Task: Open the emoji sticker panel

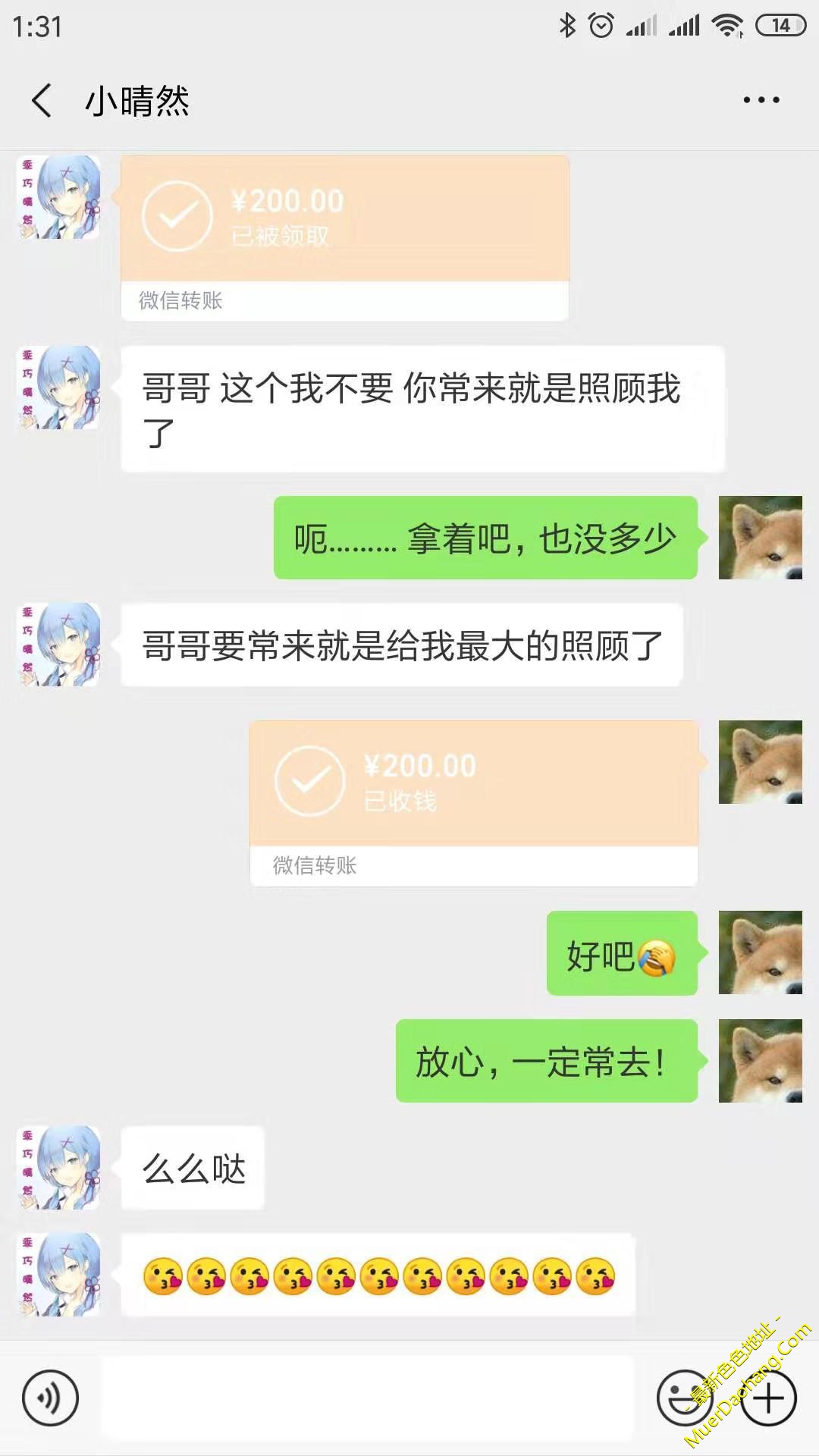Action: click(684, 1398)
